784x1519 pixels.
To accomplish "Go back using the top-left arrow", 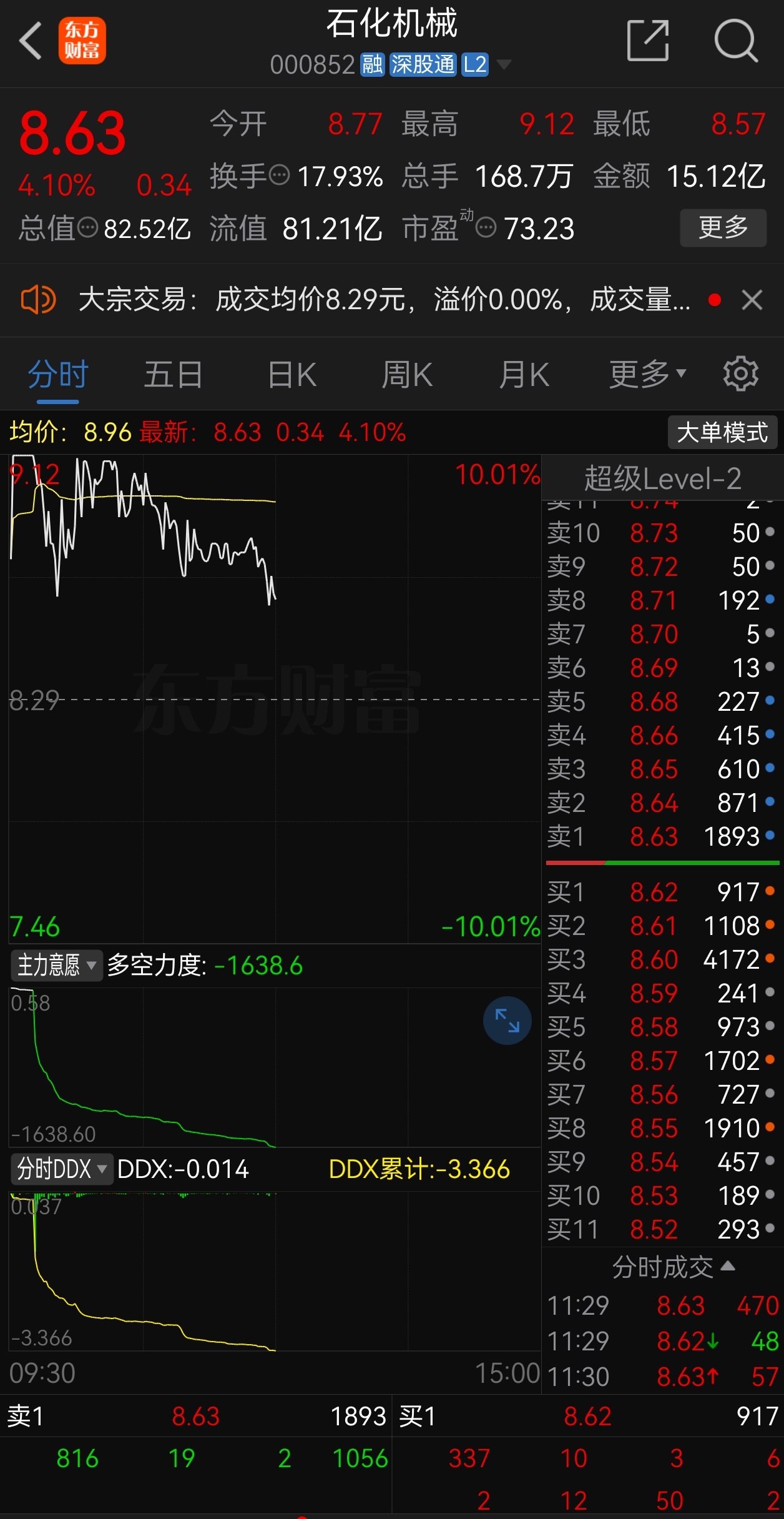I will pyautogui.click(x=31, y=41).
